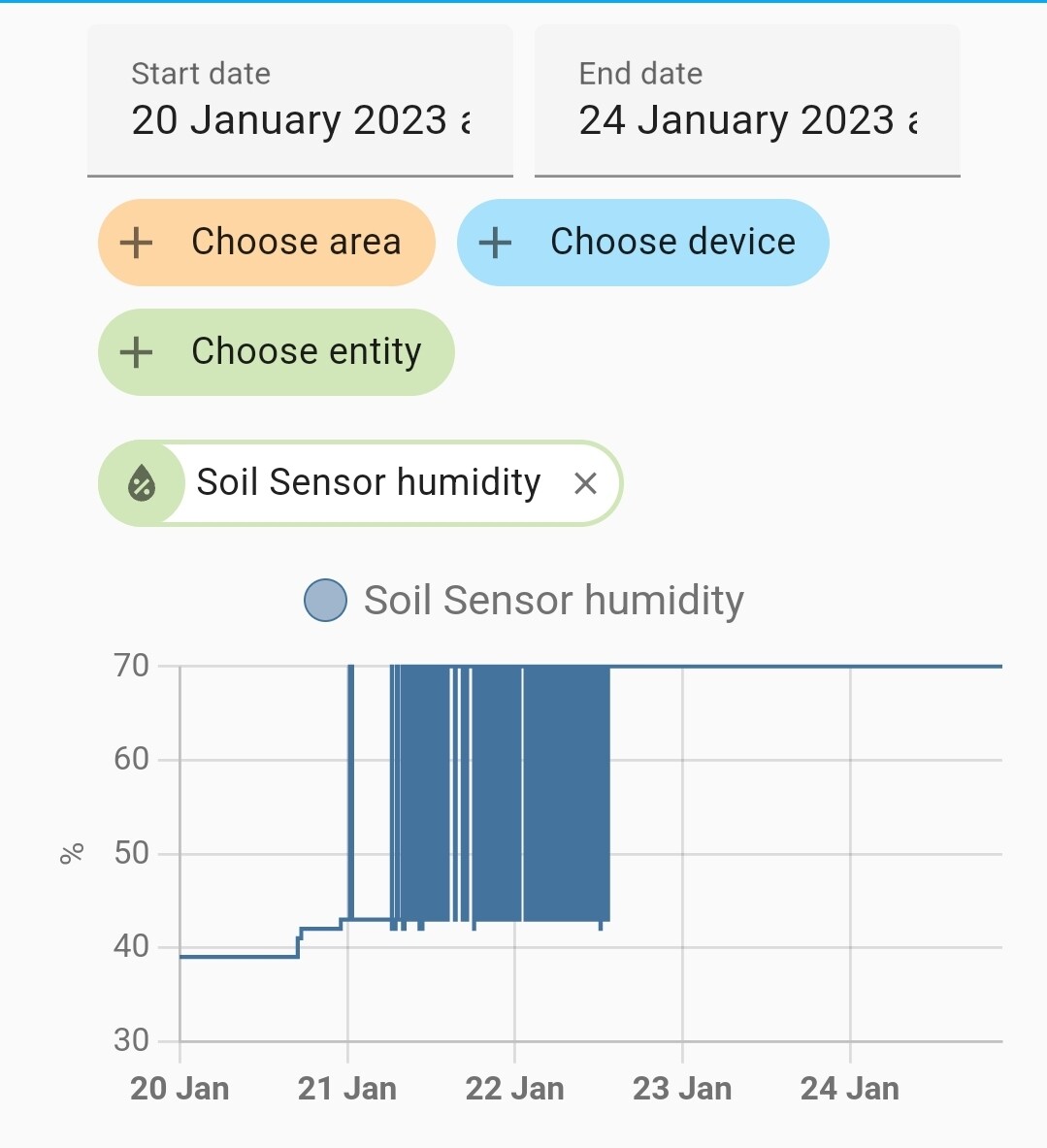Click the green Soil Sensor humidity chip
This screenshot has width=1047, height=1148.
[x=359, y=482]
